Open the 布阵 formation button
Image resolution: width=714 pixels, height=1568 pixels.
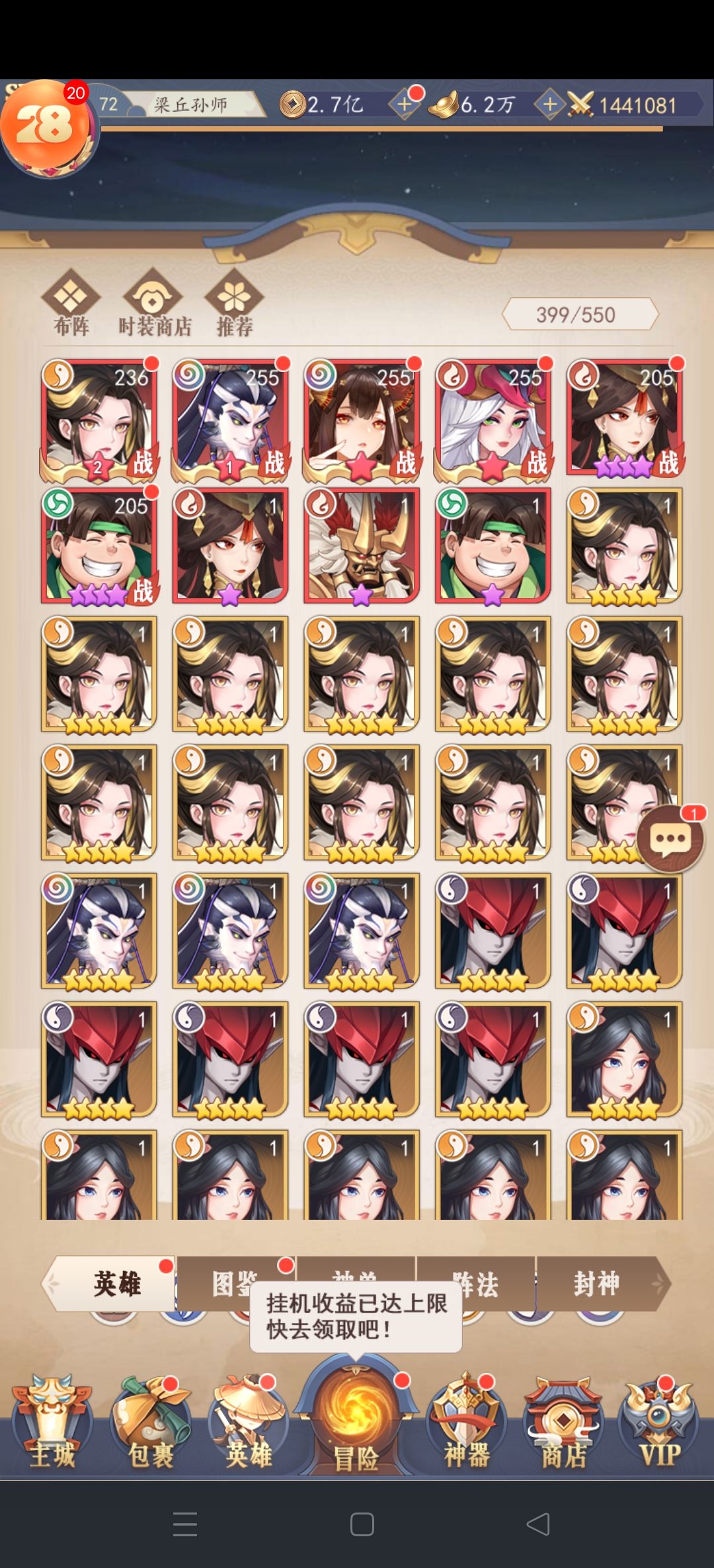coord(71,303)
